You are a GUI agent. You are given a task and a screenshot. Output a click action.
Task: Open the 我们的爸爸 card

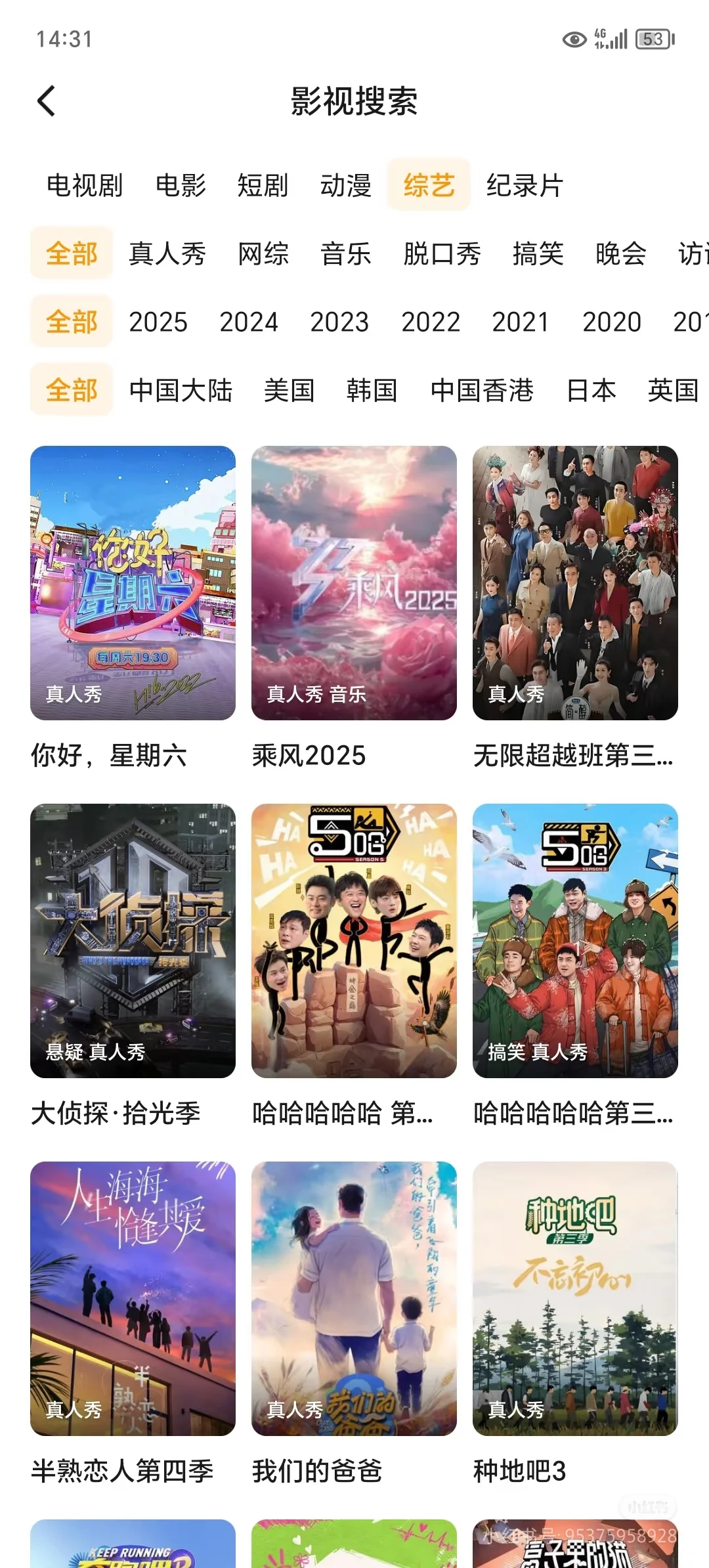point(354,1298)
